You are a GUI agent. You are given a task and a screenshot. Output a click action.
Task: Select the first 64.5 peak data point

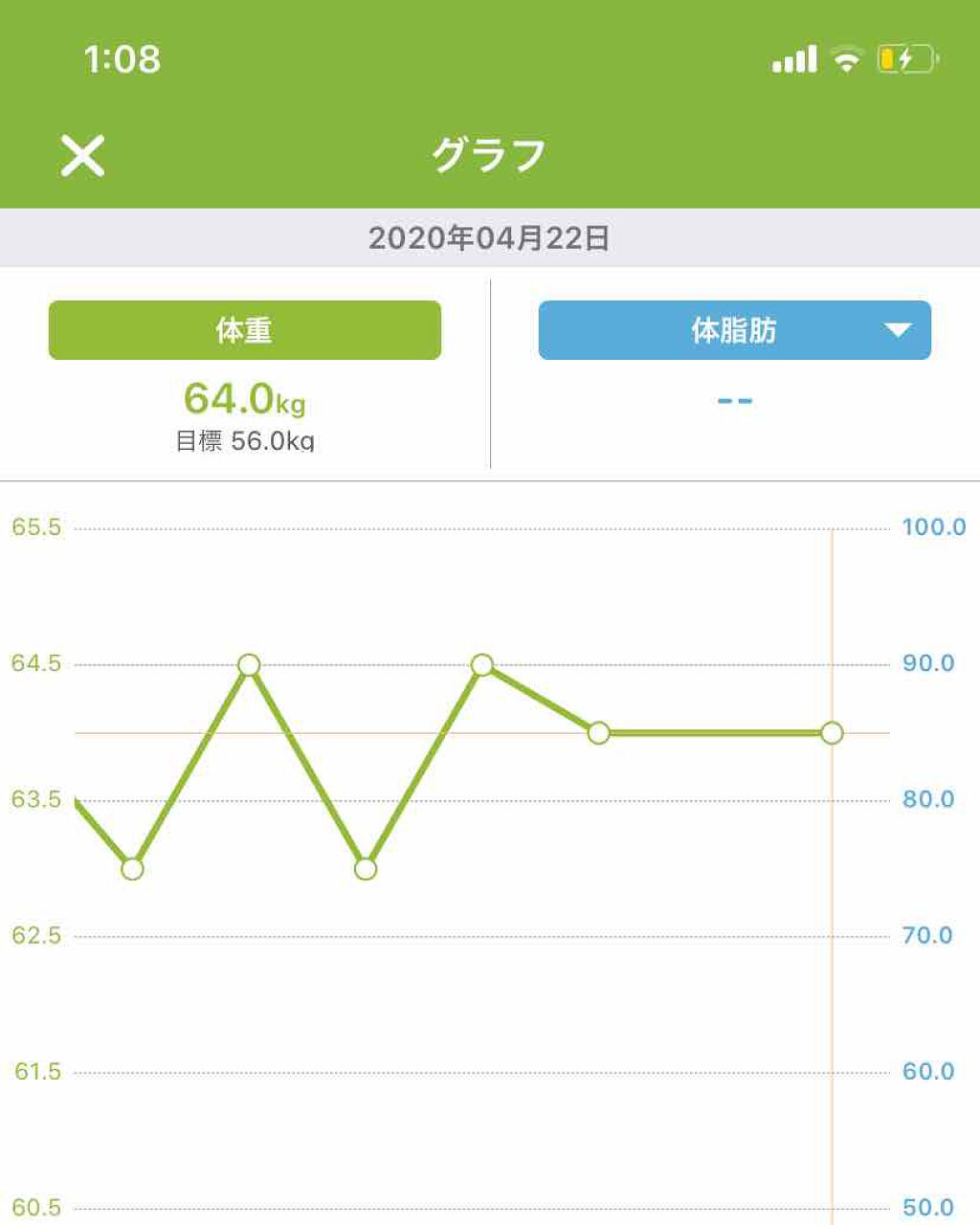(249, 663)
